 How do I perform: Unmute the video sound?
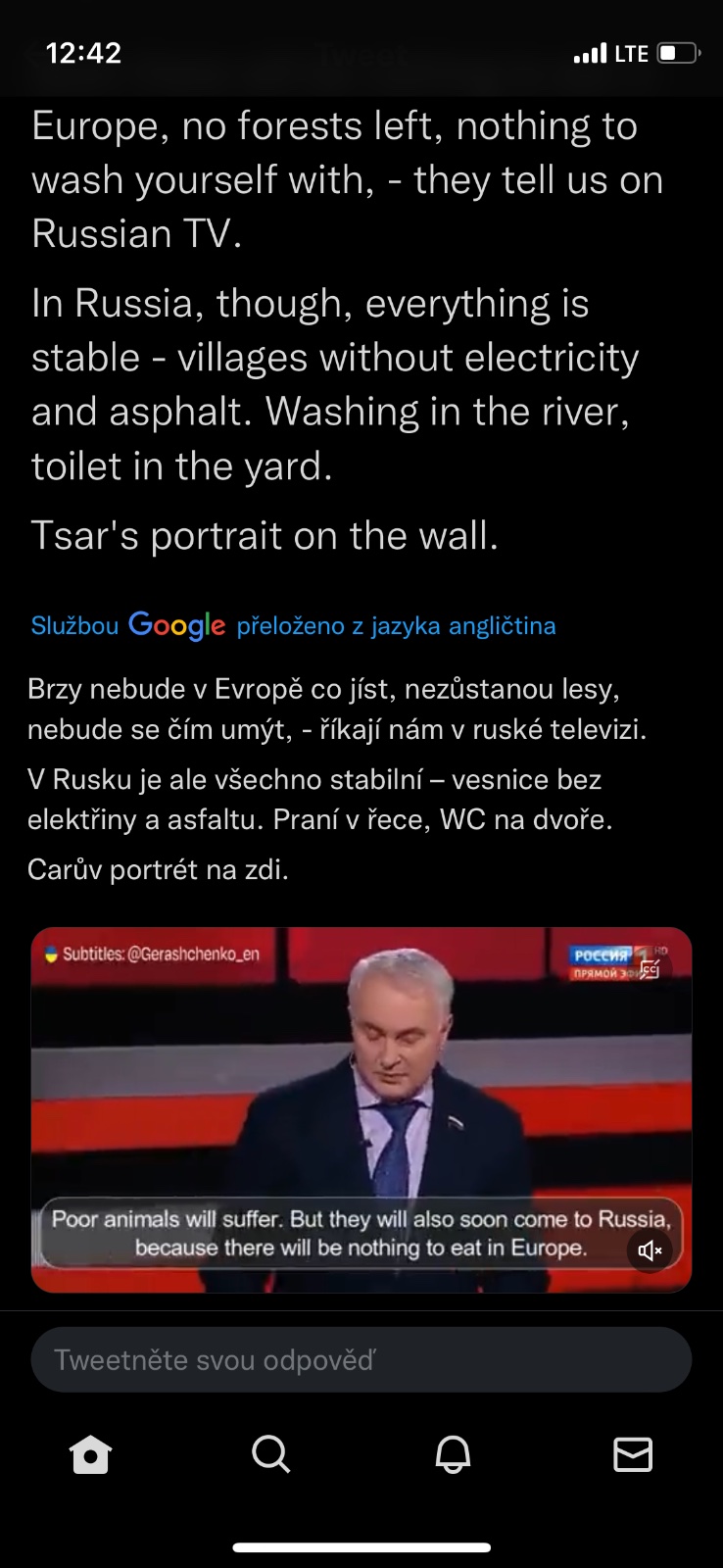[650, 1250]
